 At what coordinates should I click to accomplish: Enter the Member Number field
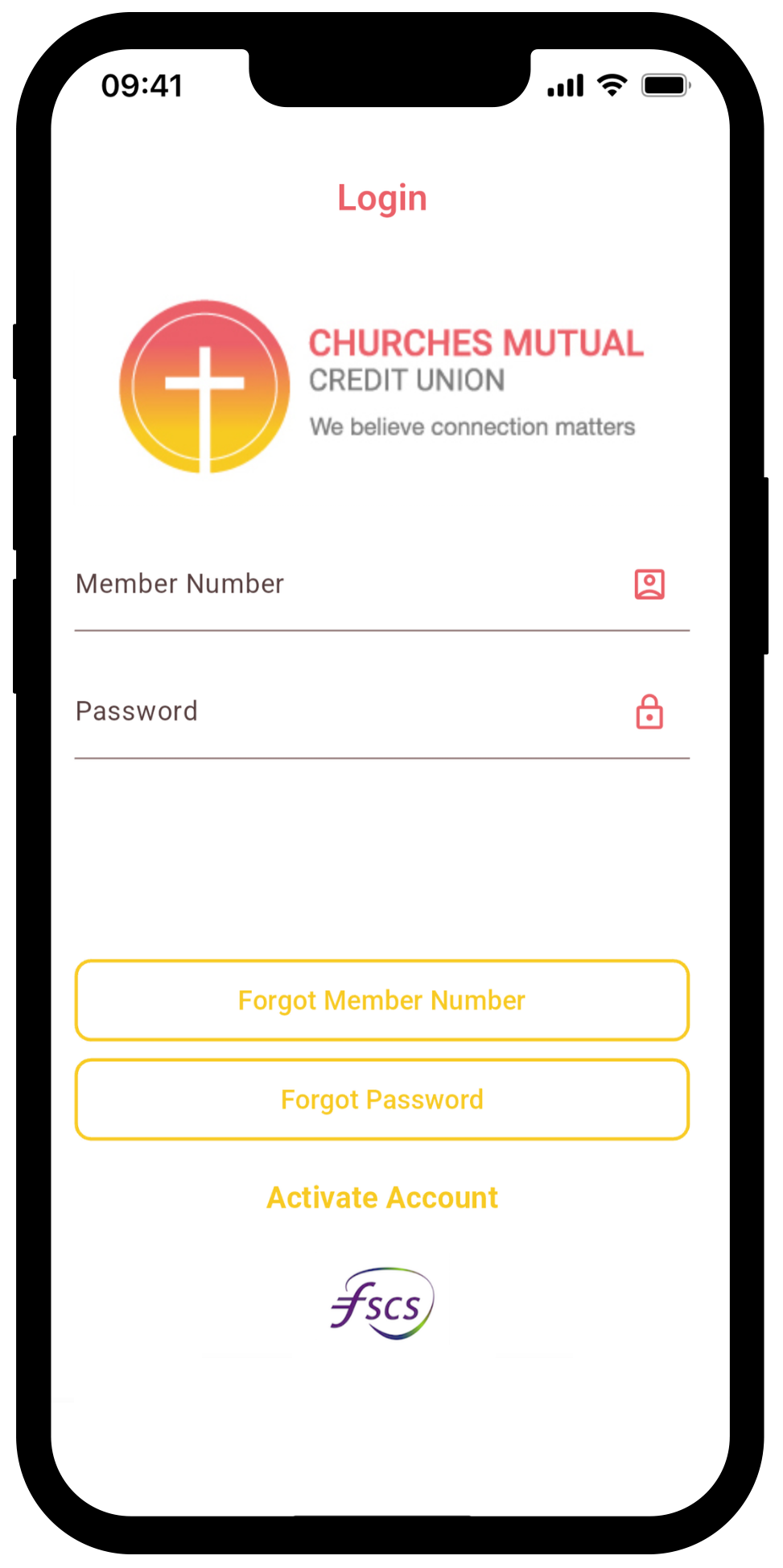coord(346,584)
